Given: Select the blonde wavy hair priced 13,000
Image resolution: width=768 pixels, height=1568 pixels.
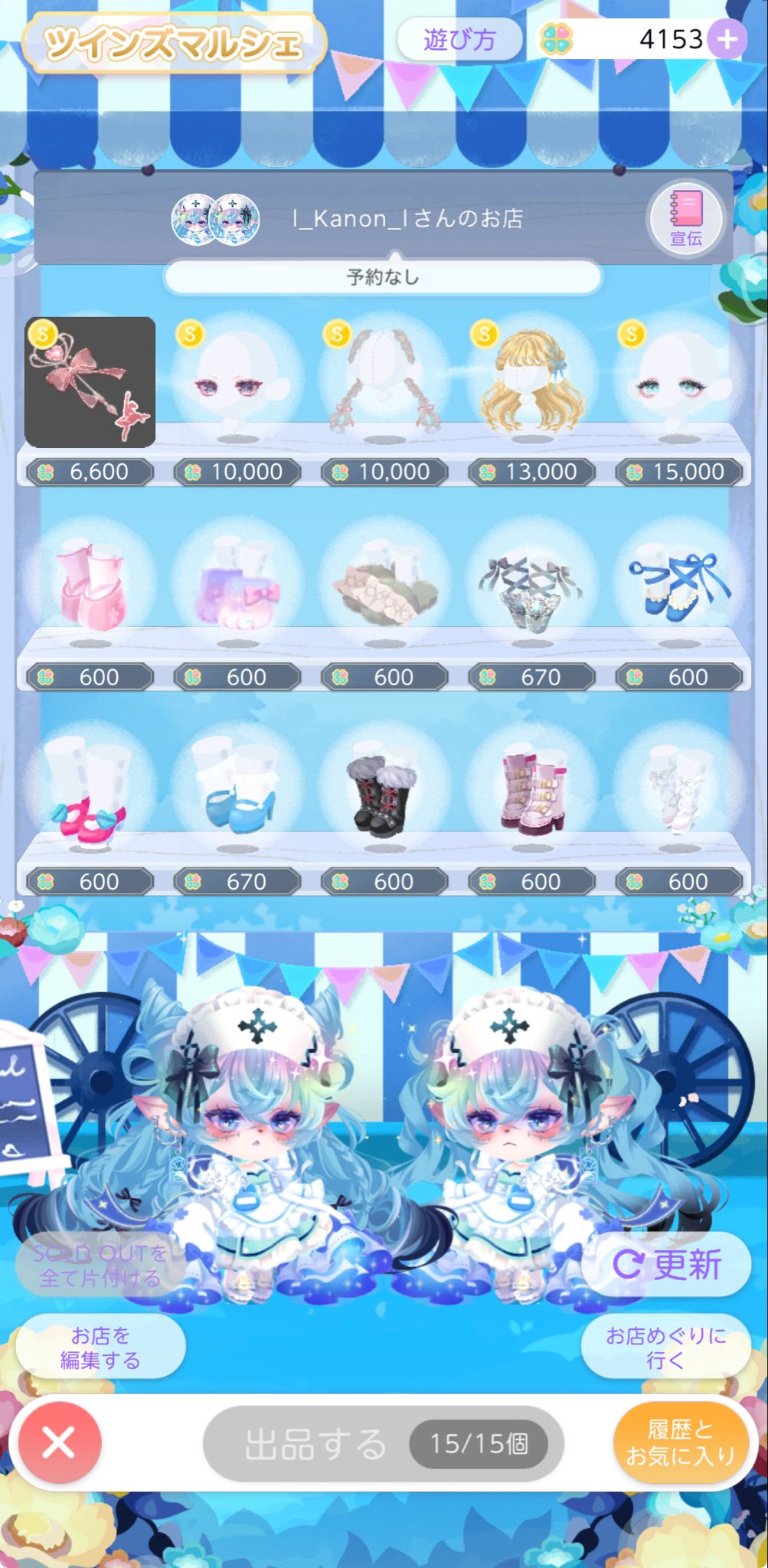Looking at the screenshot, I should pyautogui.click(x=531, y=382).
